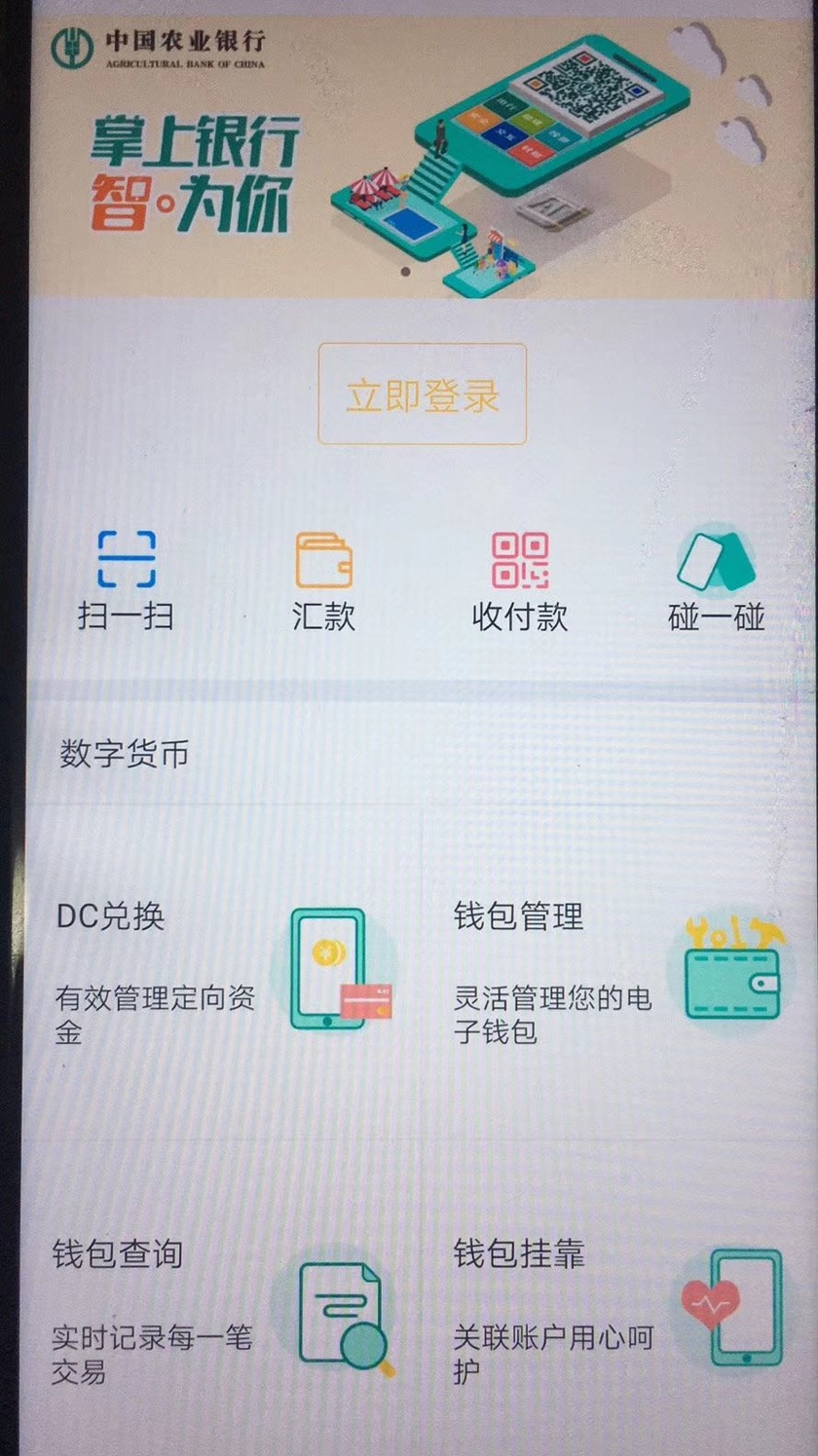This screenshot has height=1456, width=818.
Task: Open 汇款 remittance
Action: point(323,580)
